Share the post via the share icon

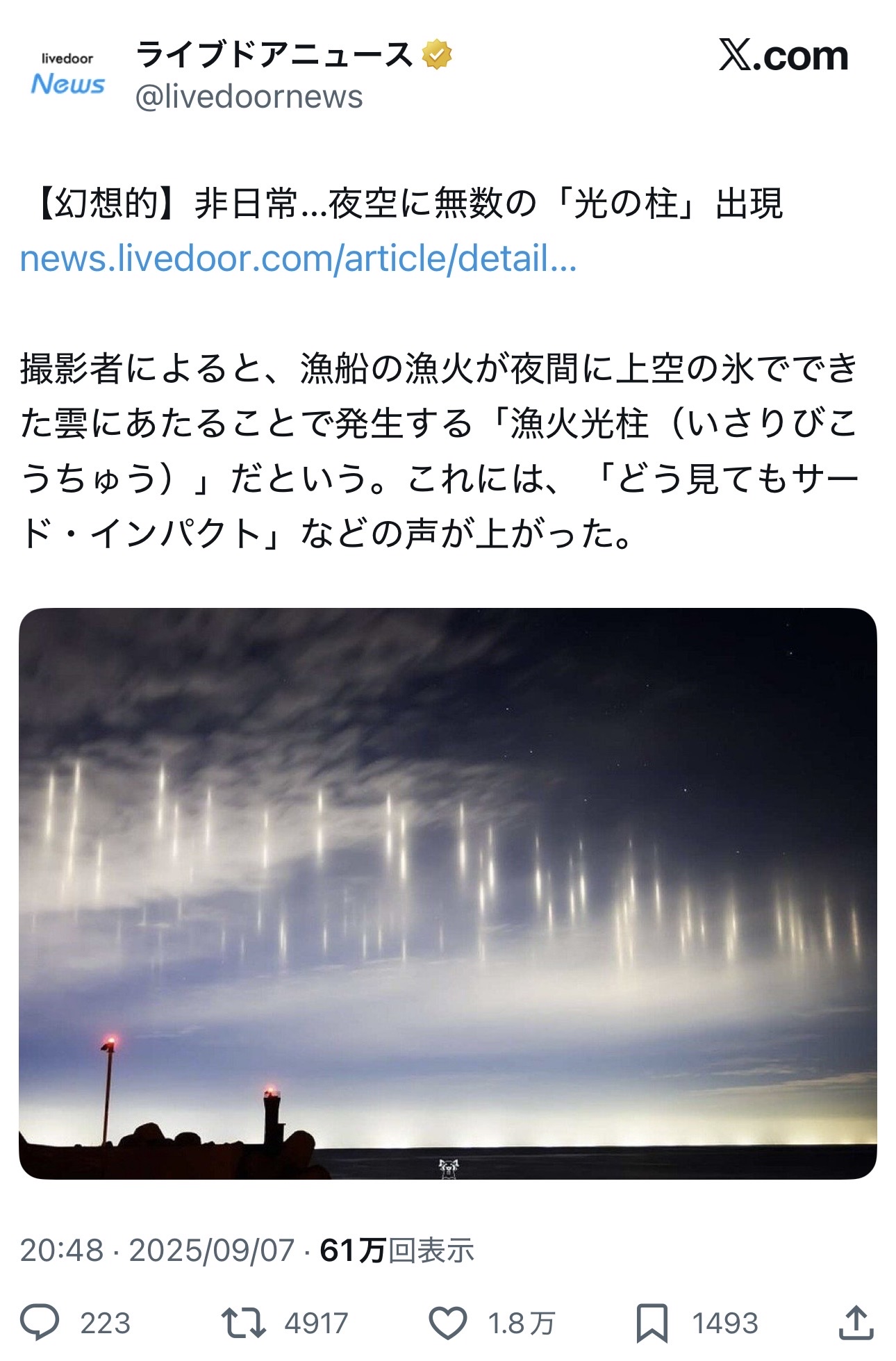855,1323
